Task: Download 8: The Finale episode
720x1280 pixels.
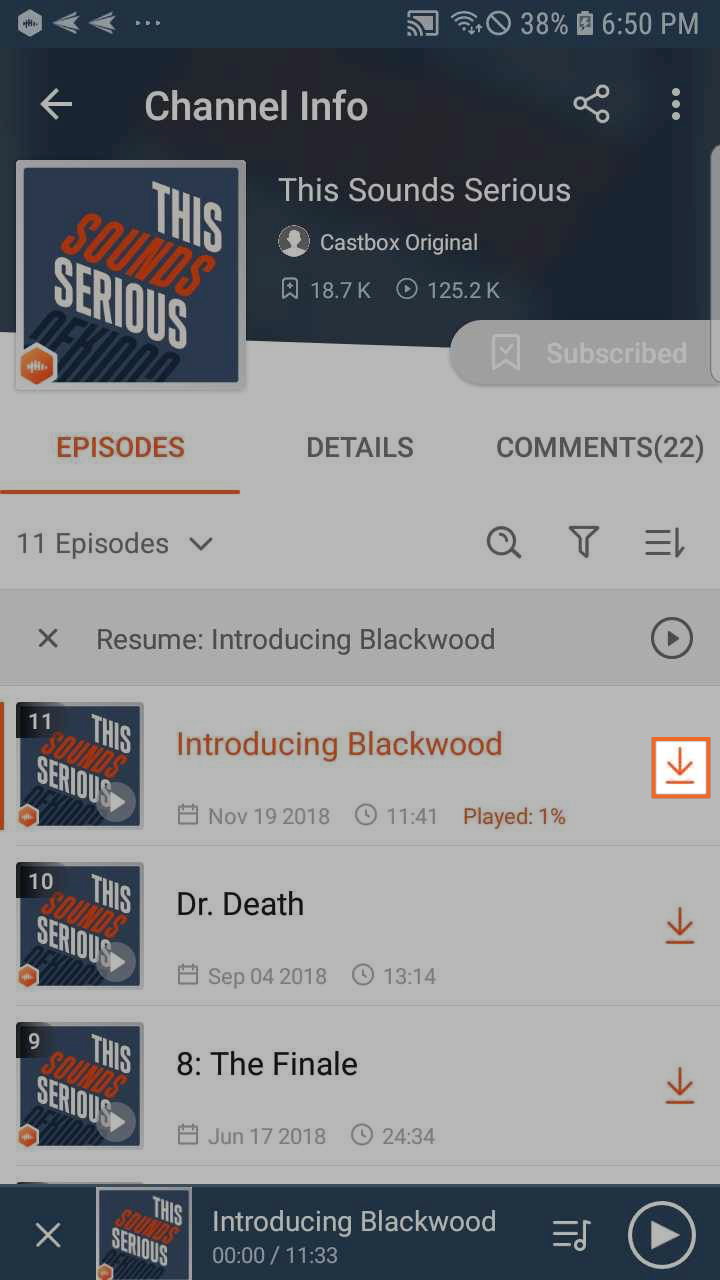Action: [680, 1086]
